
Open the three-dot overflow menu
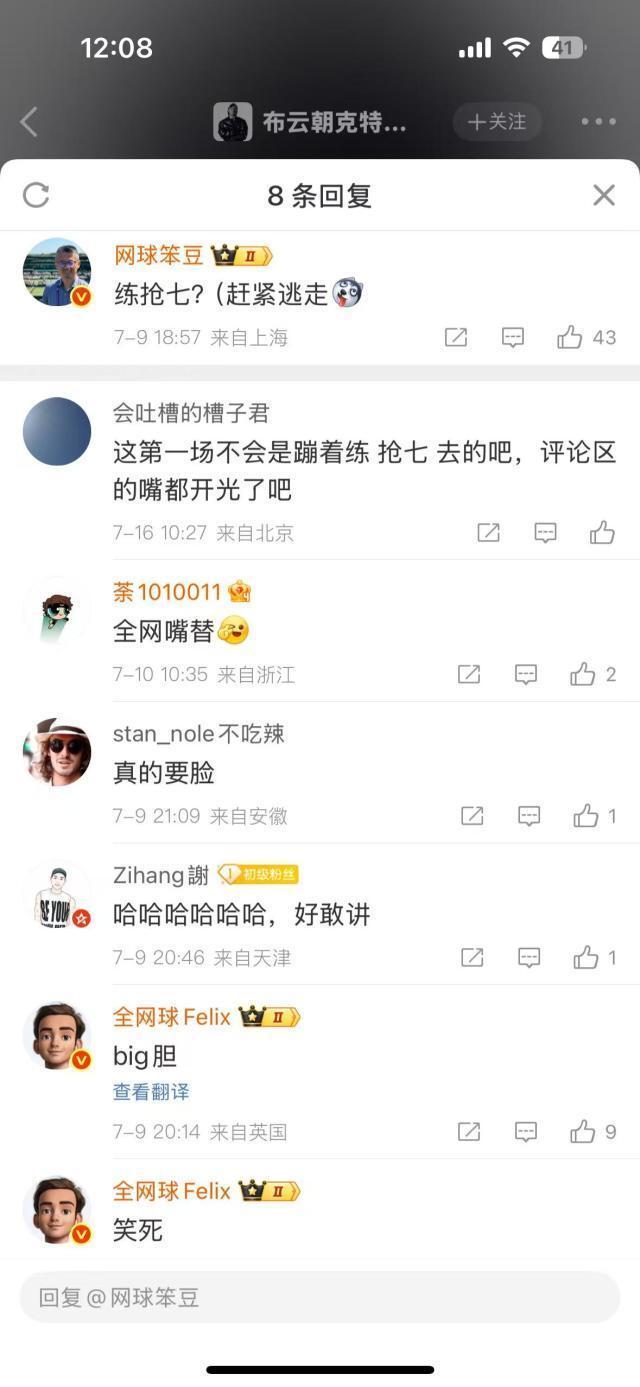tap(598, 122)
